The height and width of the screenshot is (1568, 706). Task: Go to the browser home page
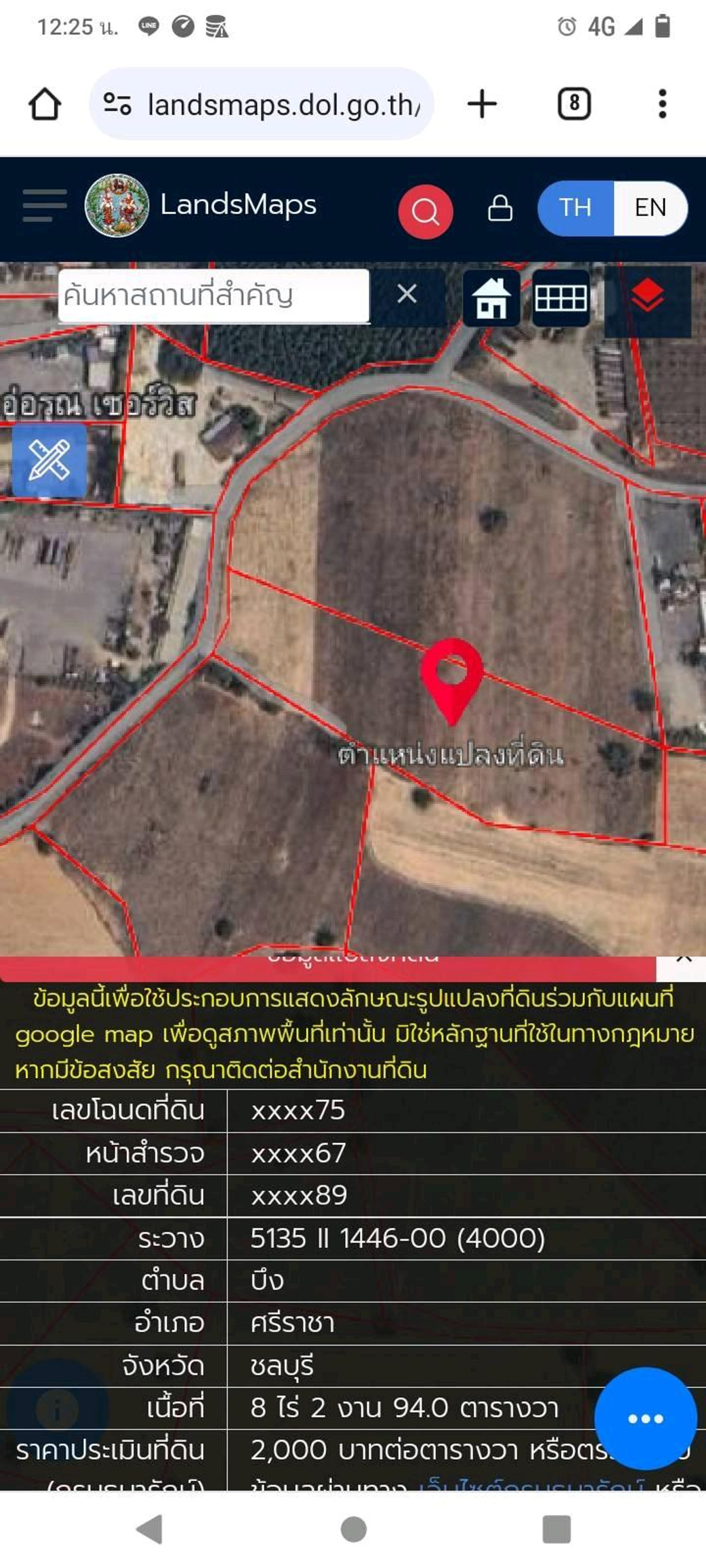[45, 104]
